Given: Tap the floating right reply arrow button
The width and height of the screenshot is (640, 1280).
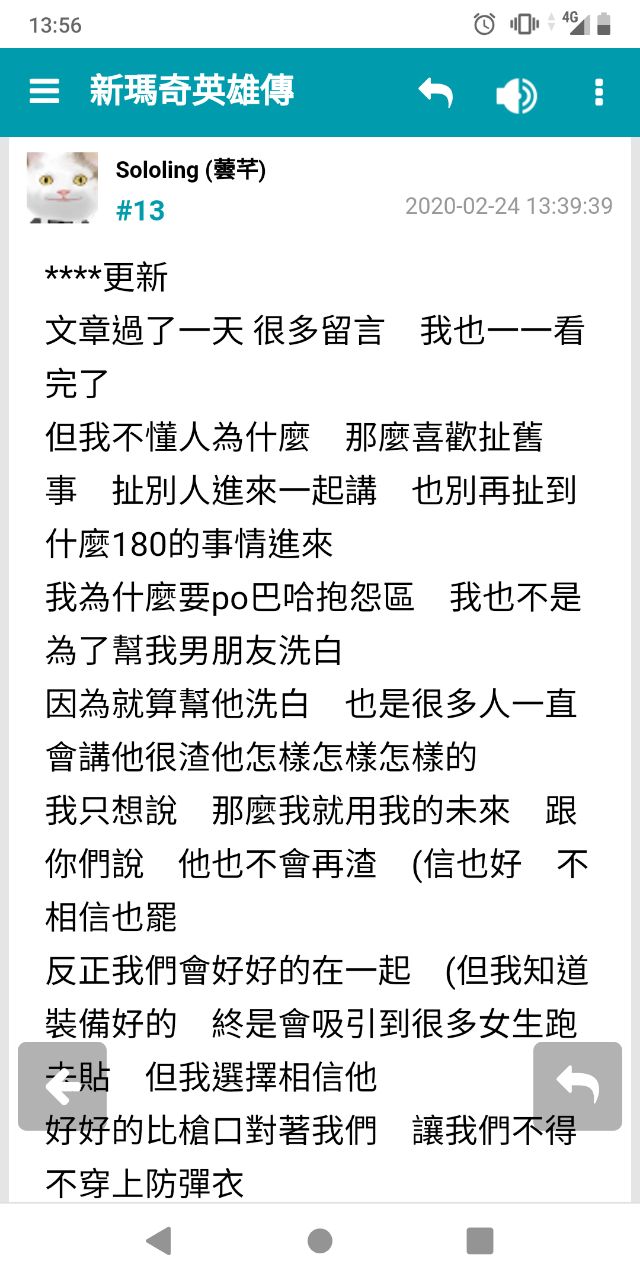Looking at the screenshot, I should [x=577, y=1086].
